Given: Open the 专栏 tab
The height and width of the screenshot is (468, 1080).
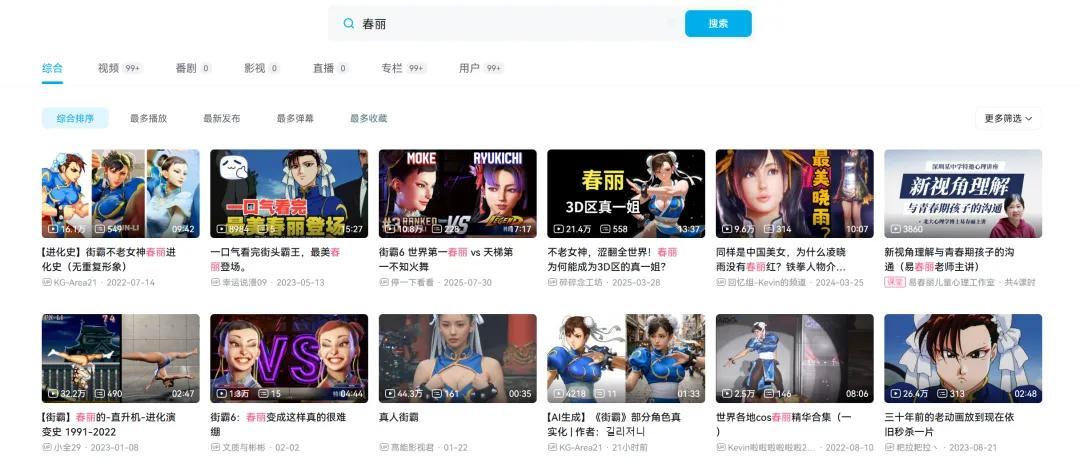Looking at the screenshot, I should [x=391, y=68].
